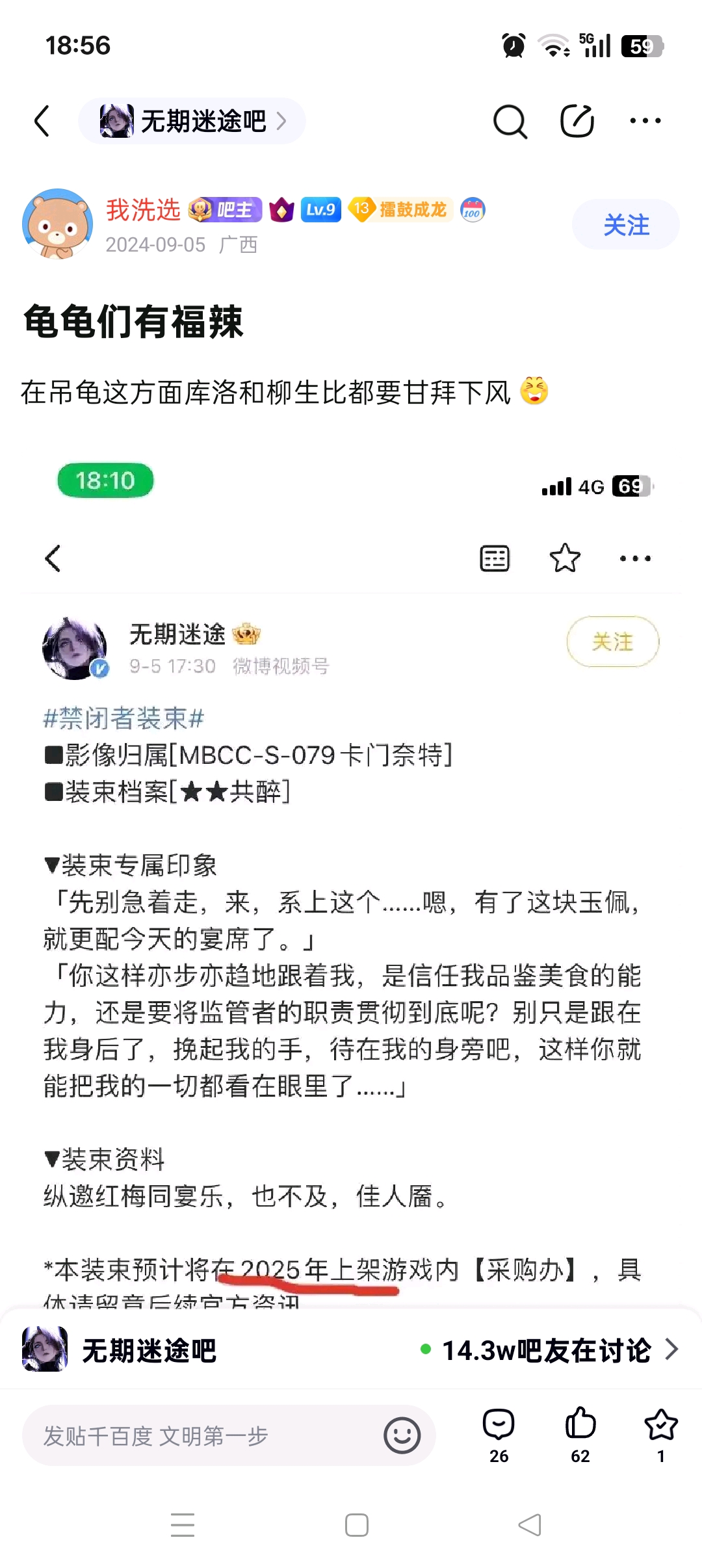The height and width of the screenshot is (1568, 702).
Task: Open the 无期迷途吧 forum chip
Action: click(x=192, y=121)
